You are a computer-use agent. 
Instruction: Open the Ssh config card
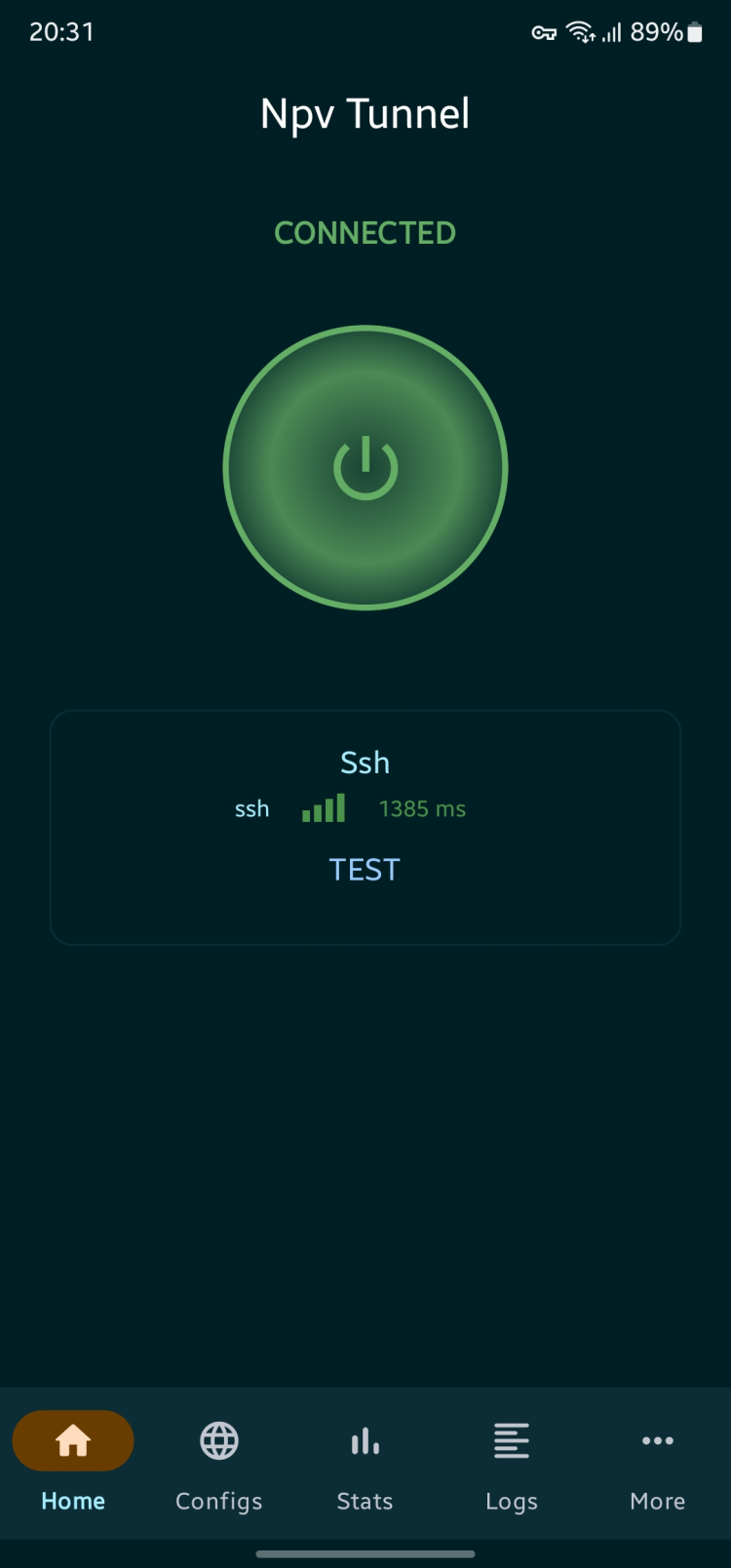(365, 763)
